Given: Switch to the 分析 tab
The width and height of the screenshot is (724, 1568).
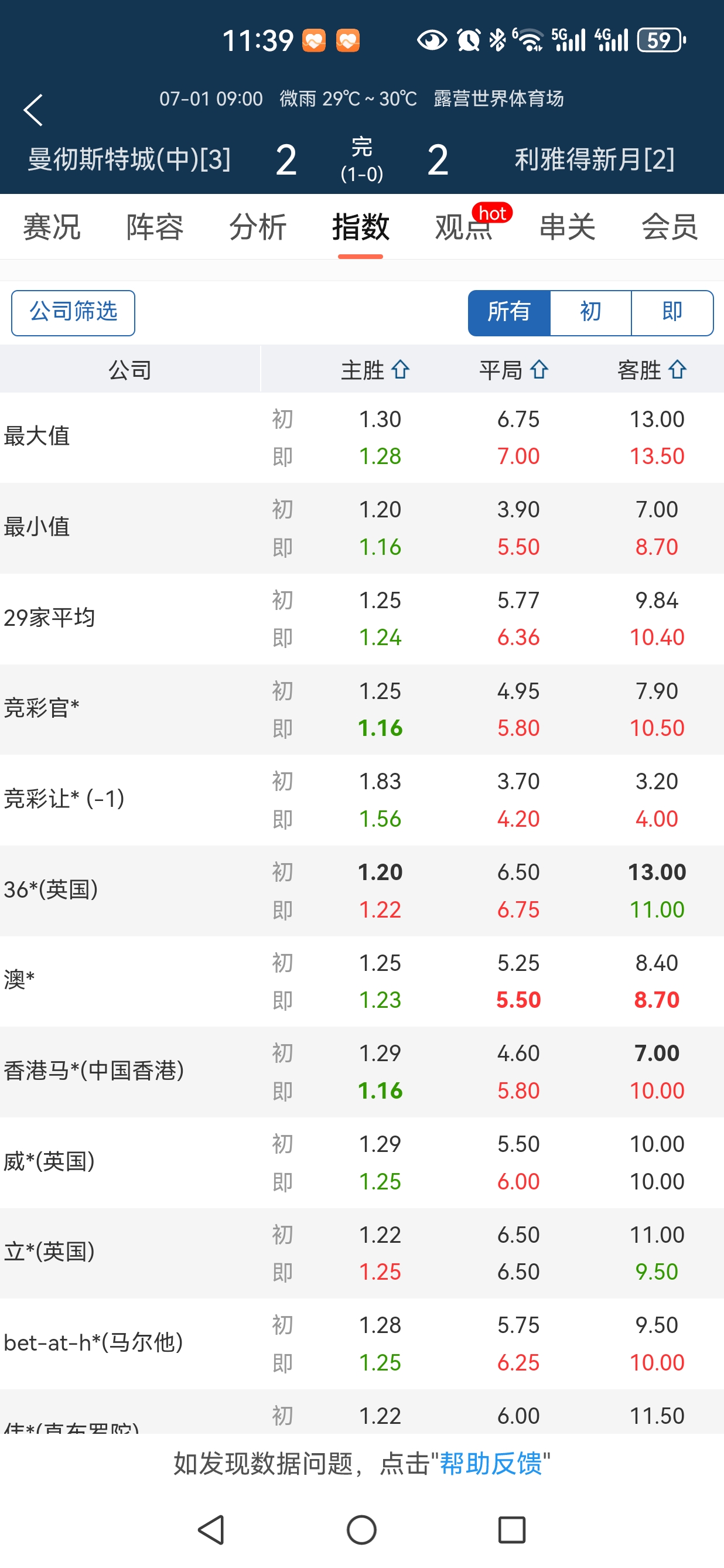Looking at the screenshot, I should [x=257, y=227].
